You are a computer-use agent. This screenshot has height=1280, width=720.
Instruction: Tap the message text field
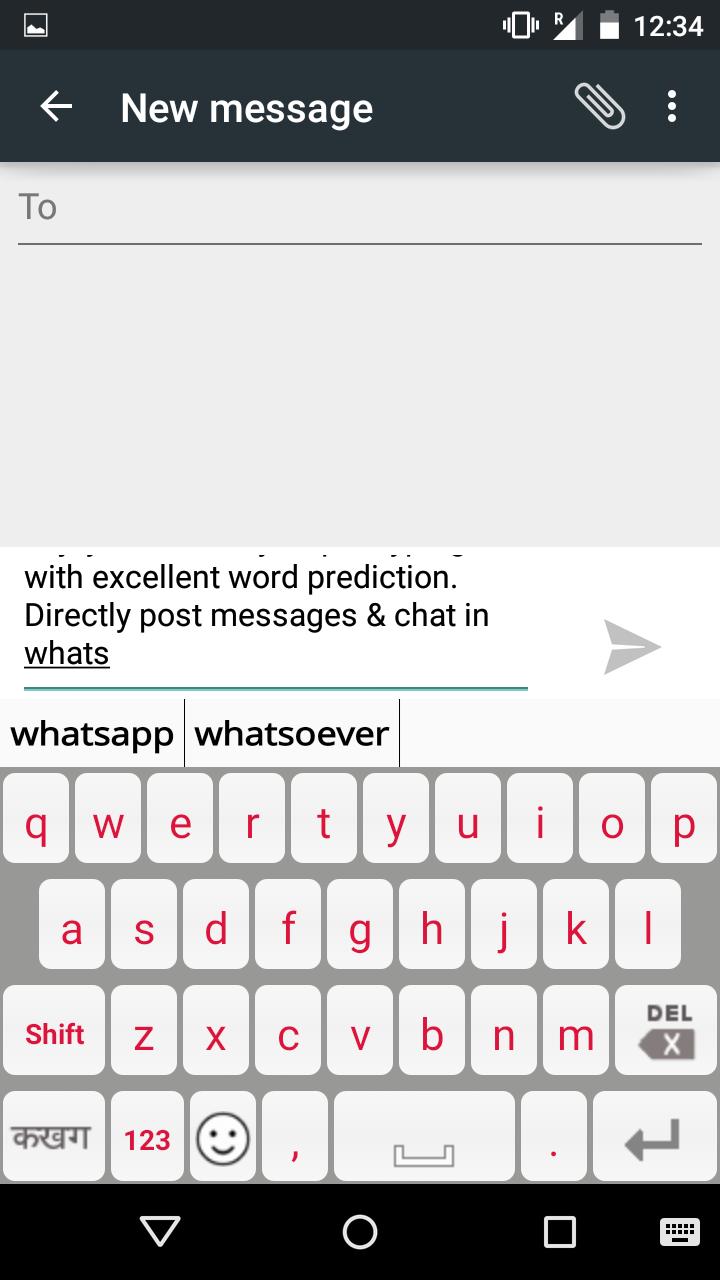pyautogui.click(x=275, y=617)
